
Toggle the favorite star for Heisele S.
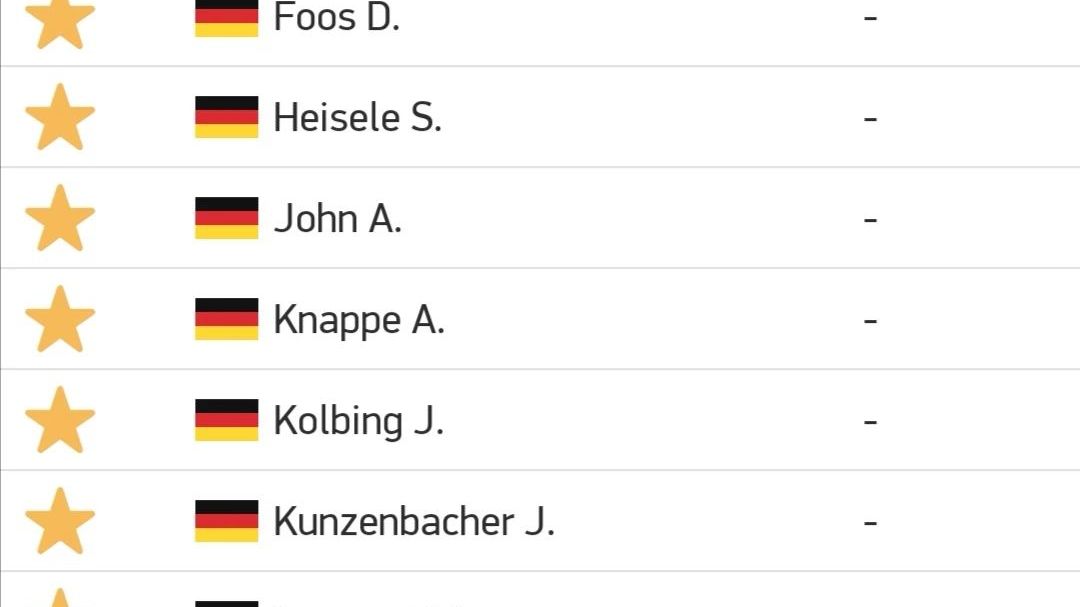pos(60,117)
